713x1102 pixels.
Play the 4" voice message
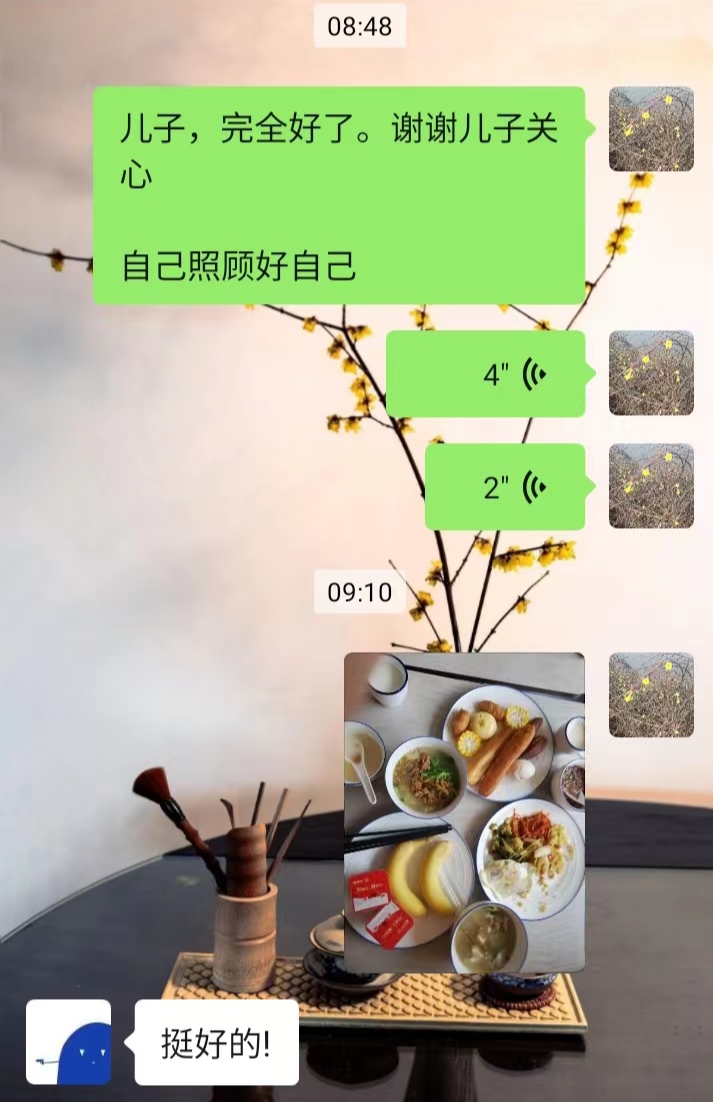coord(486,374)
